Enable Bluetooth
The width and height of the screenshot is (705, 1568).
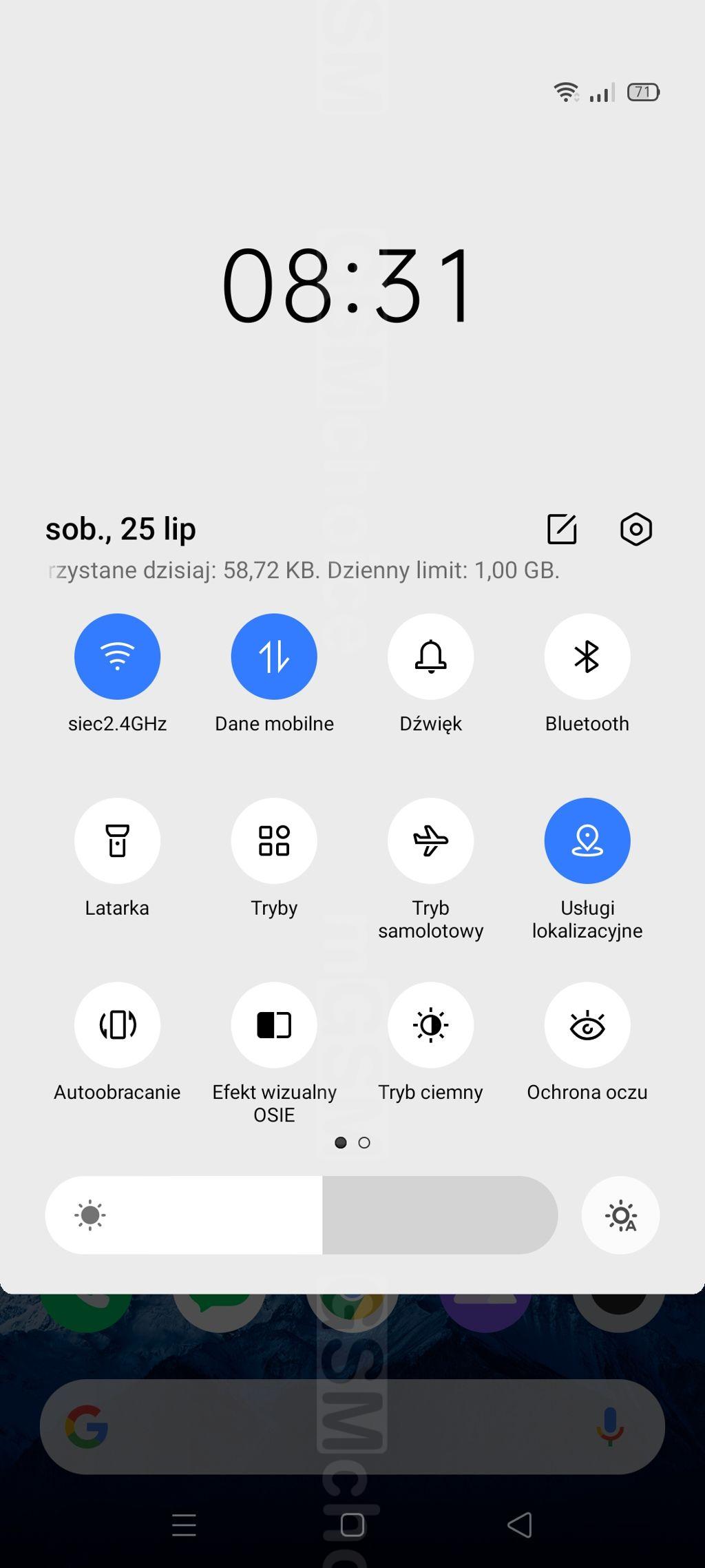click(x=587, y=657)
